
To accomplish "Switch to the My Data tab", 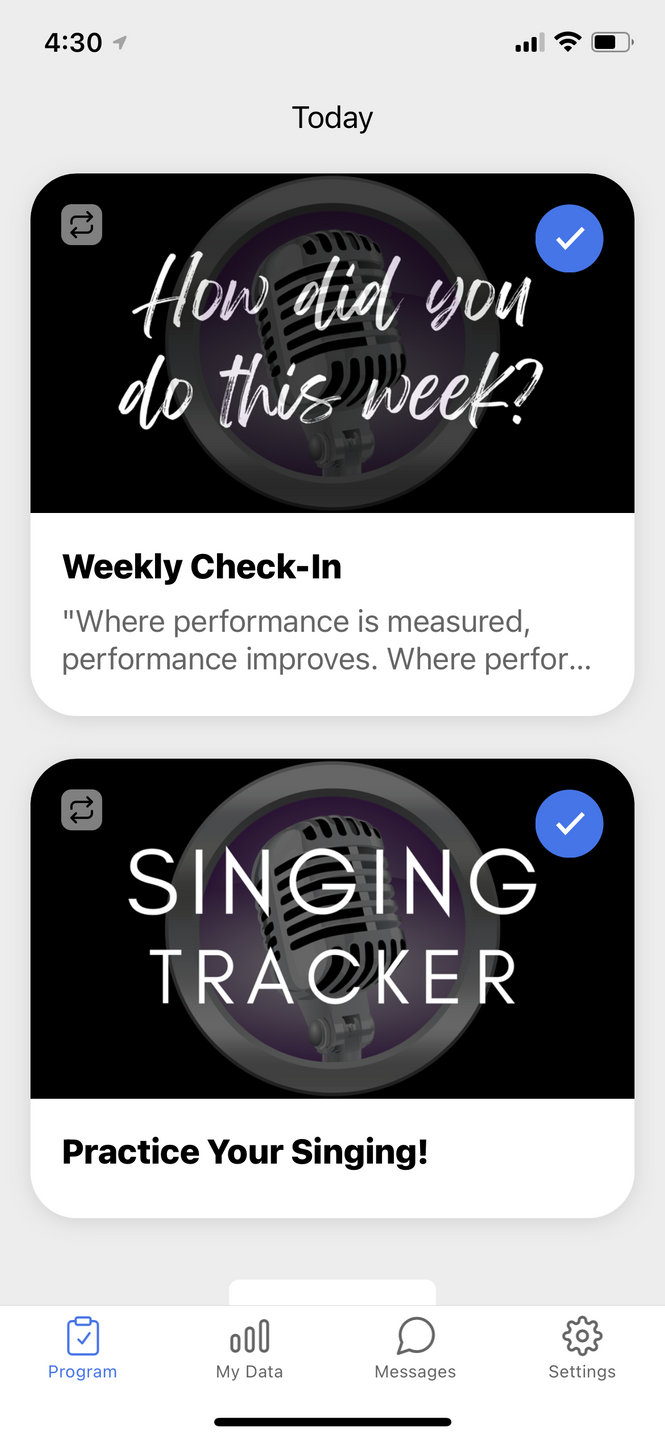I will point(249,1348).
